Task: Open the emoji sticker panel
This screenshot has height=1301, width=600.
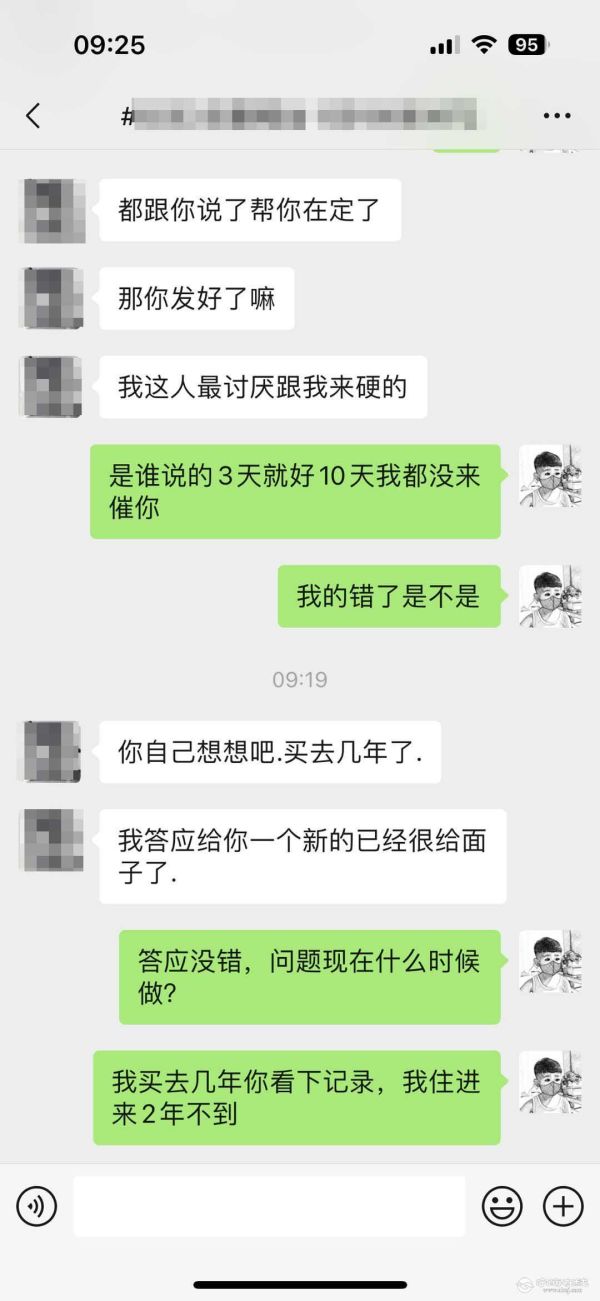Action: pos(502,1207)
